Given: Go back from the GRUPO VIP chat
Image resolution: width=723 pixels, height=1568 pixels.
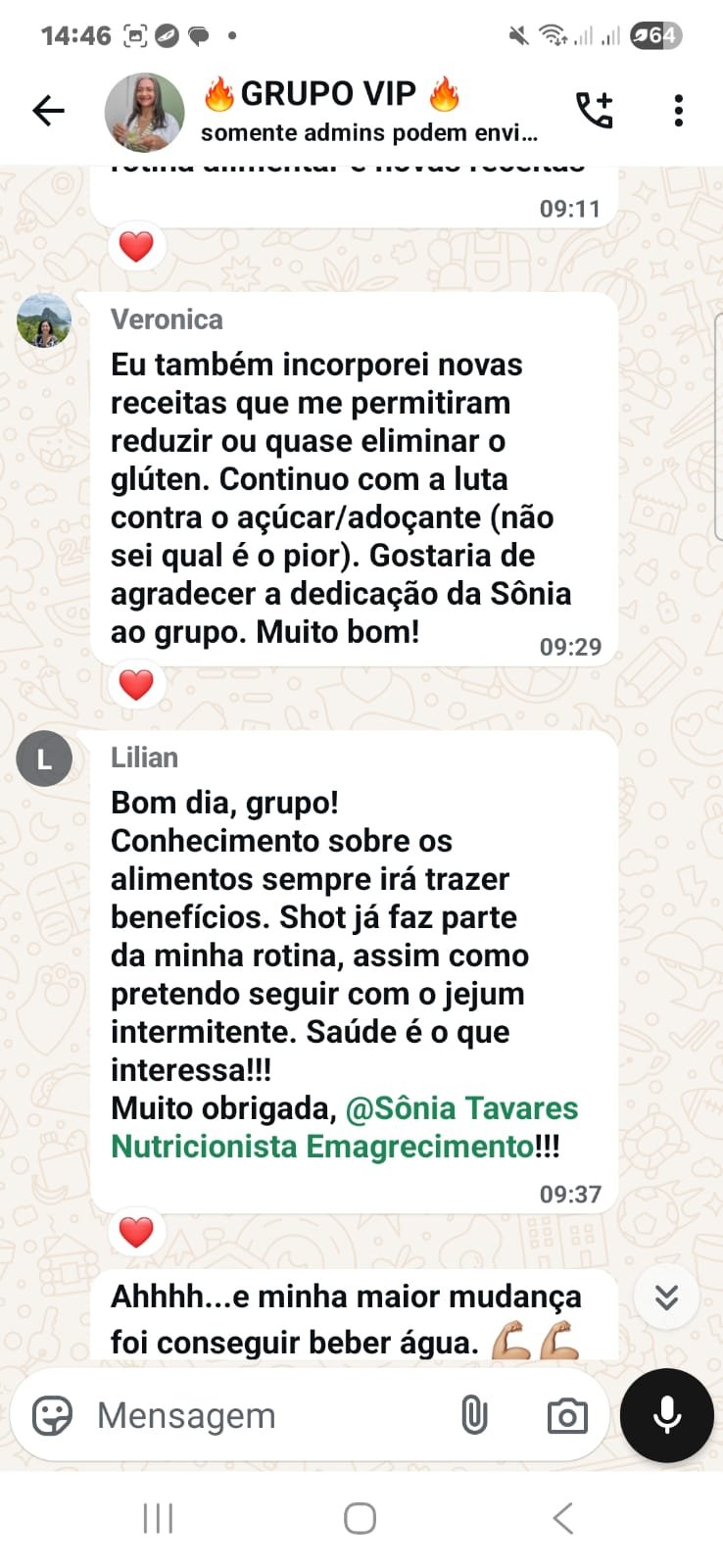Looking at the screenshot, I should point(48,111).
